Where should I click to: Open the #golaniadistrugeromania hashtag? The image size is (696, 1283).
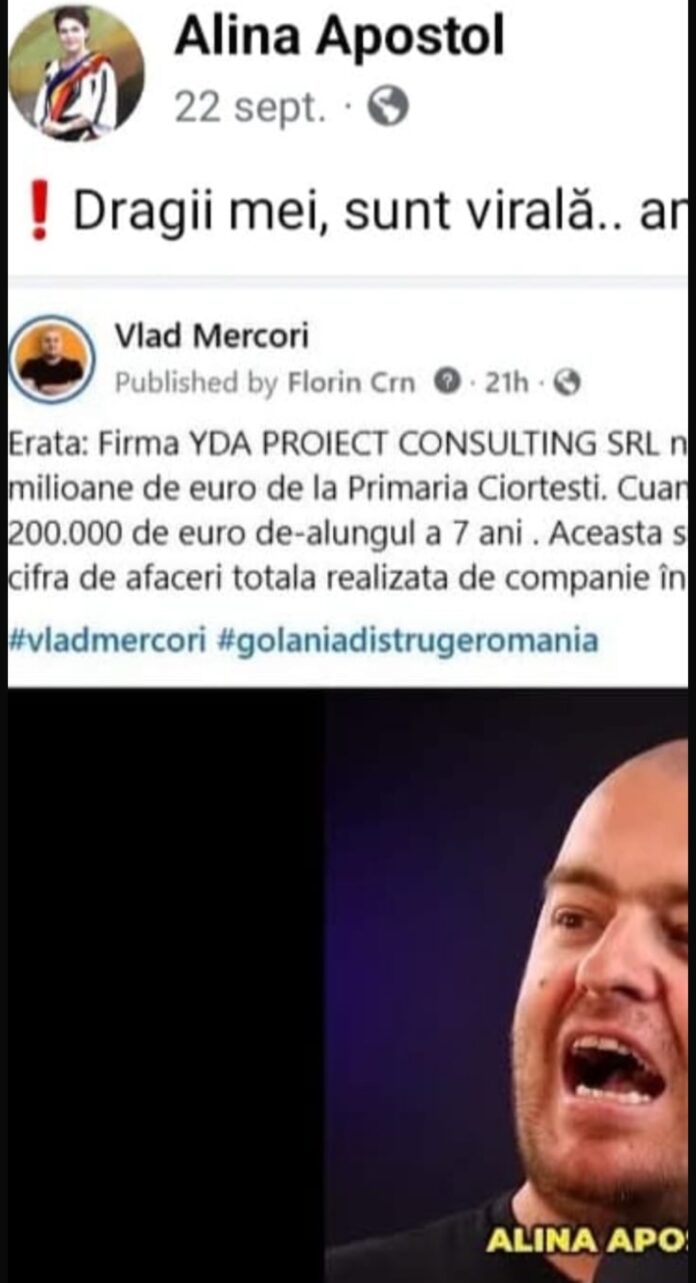(408, 640)
